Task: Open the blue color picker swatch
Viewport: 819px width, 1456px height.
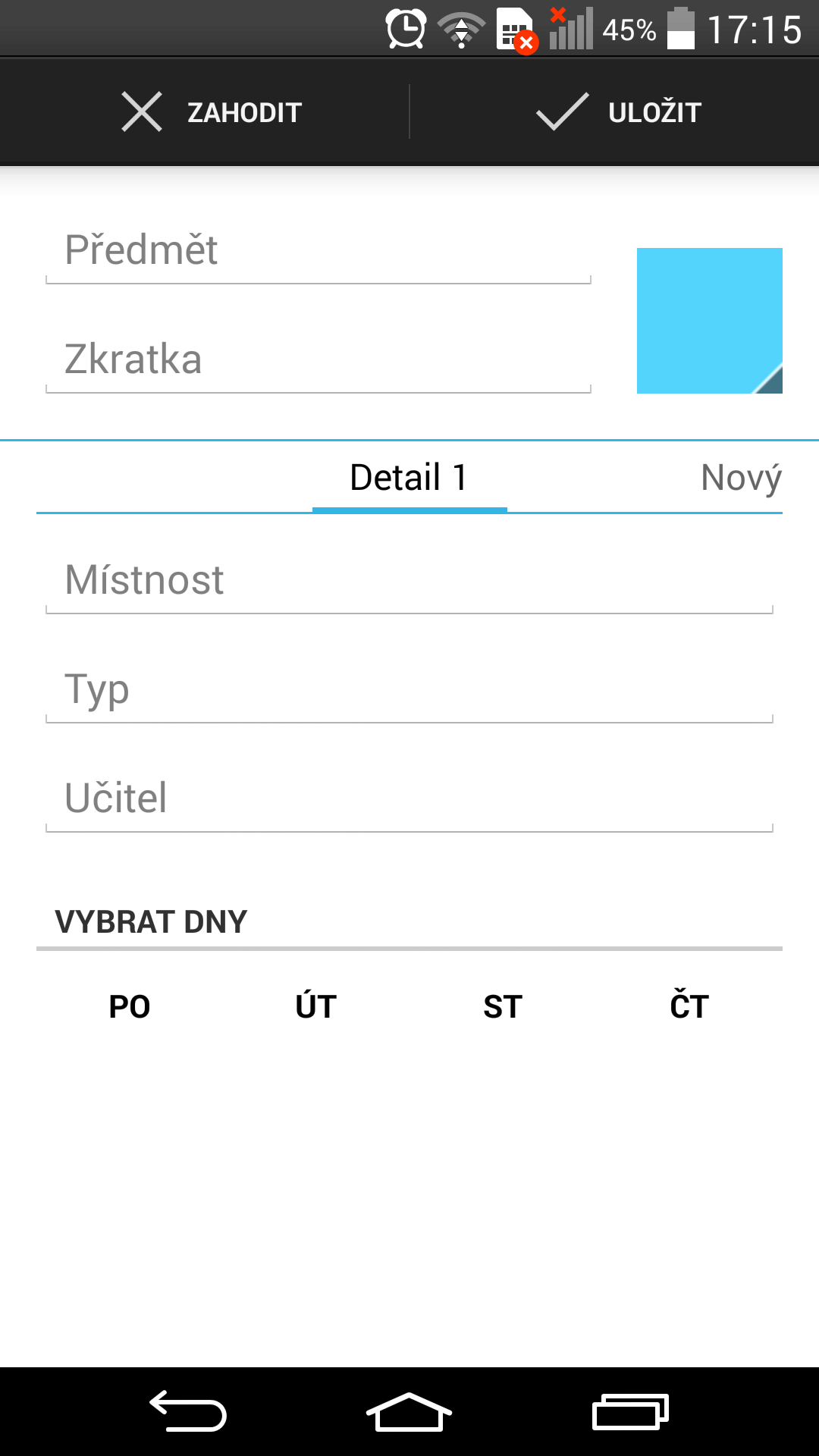Action: coord(710,321)
